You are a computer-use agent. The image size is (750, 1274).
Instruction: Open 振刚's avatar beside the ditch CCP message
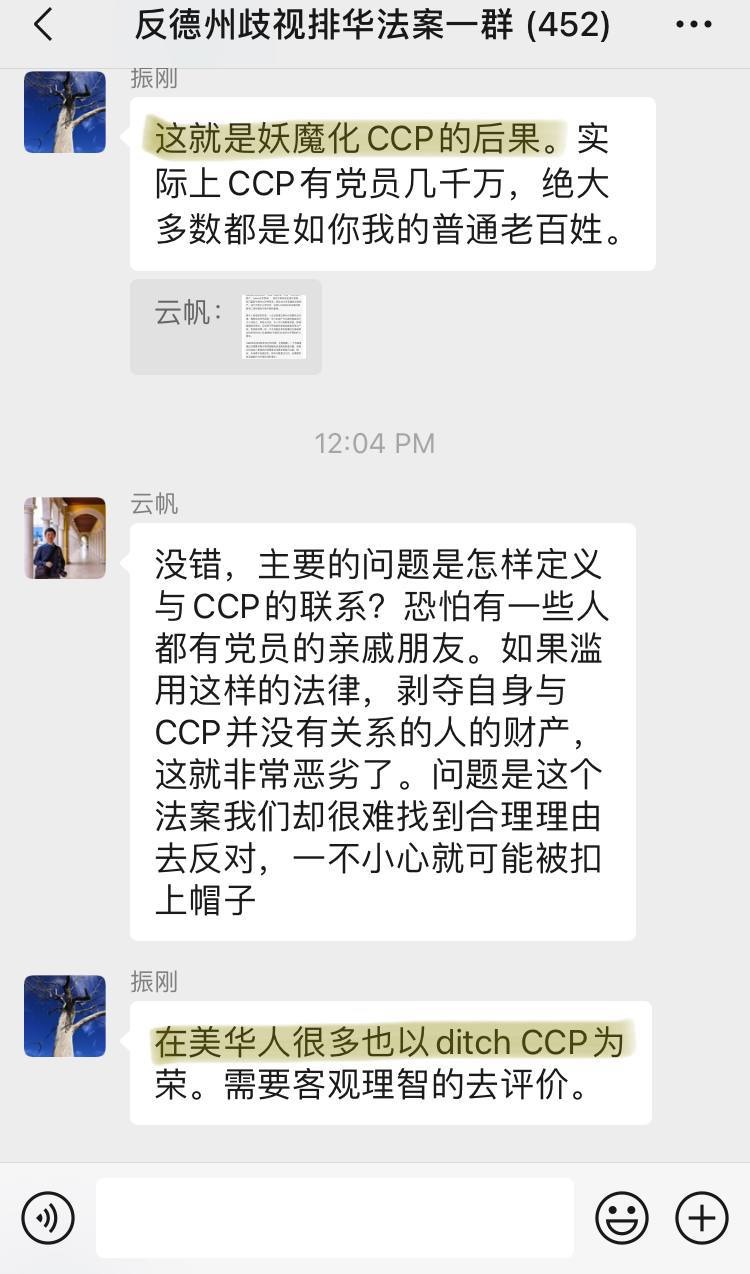[65, 1016]
